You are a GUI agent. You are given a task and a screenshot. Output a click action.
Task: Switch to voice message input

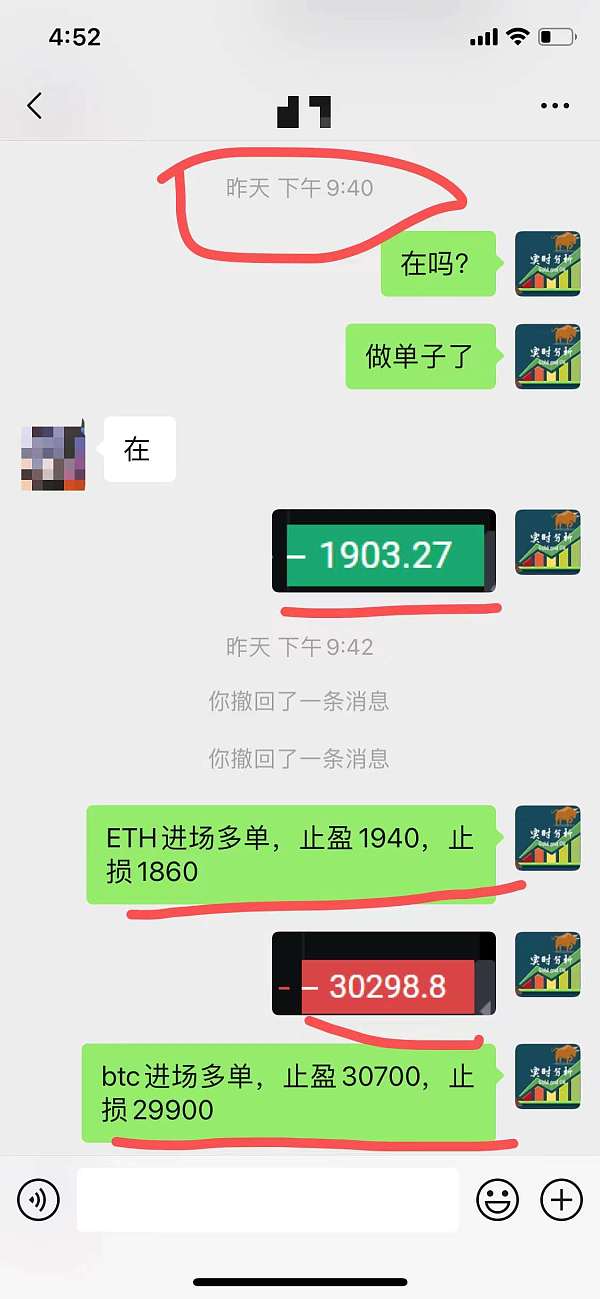point(39,1199)
